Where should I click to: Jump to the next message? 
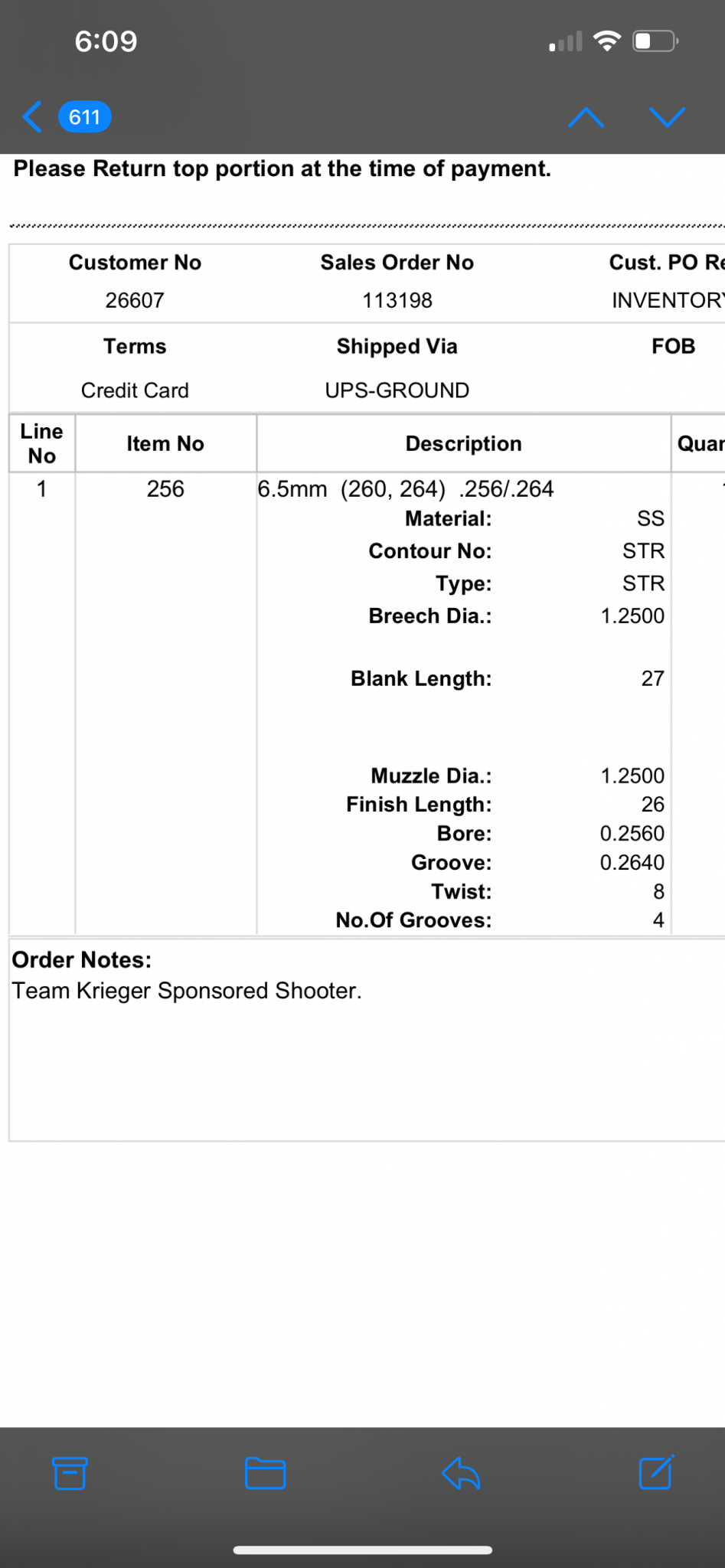click(x=666, y=117)
